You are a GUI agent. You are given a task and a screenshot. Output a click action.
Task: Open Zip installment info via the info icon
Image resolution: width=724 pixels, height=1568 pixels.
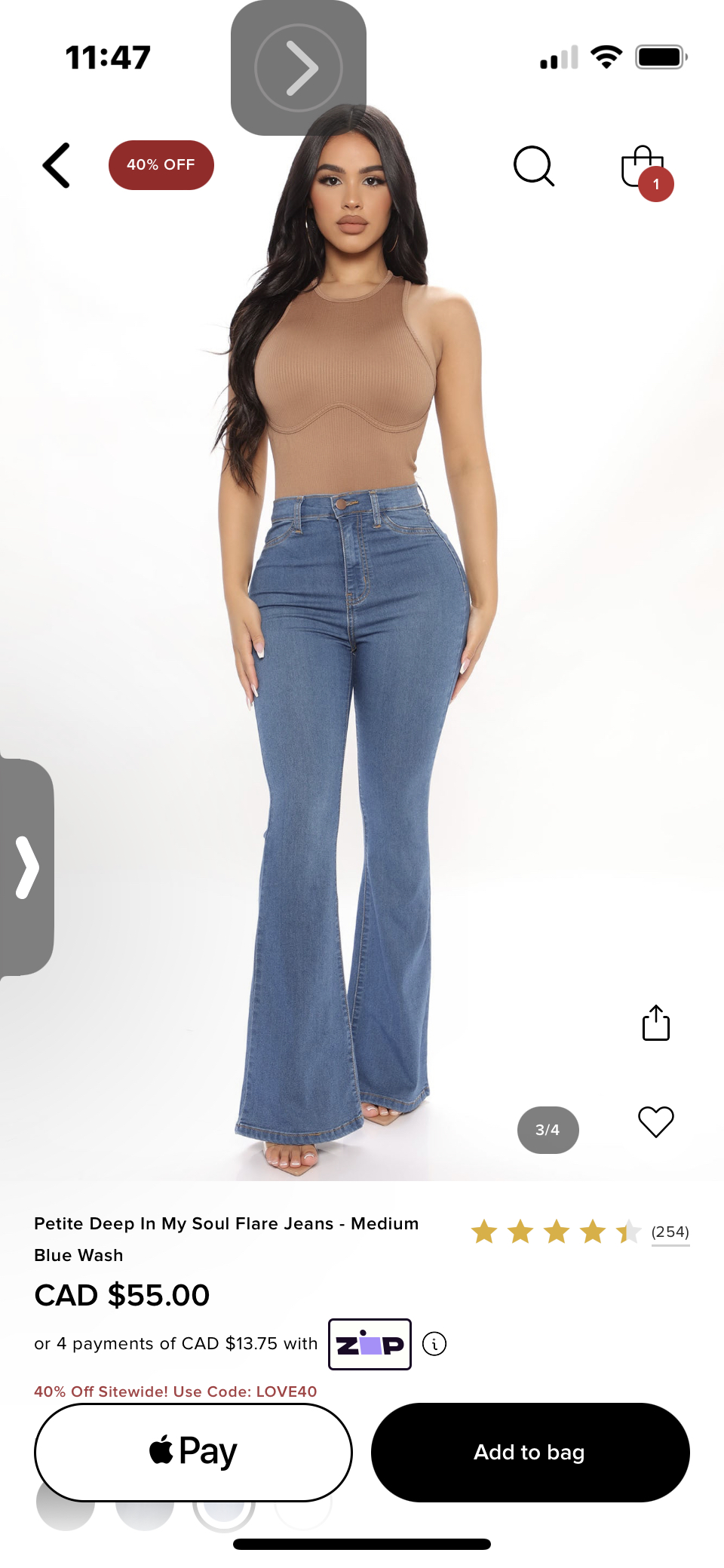435,1343
